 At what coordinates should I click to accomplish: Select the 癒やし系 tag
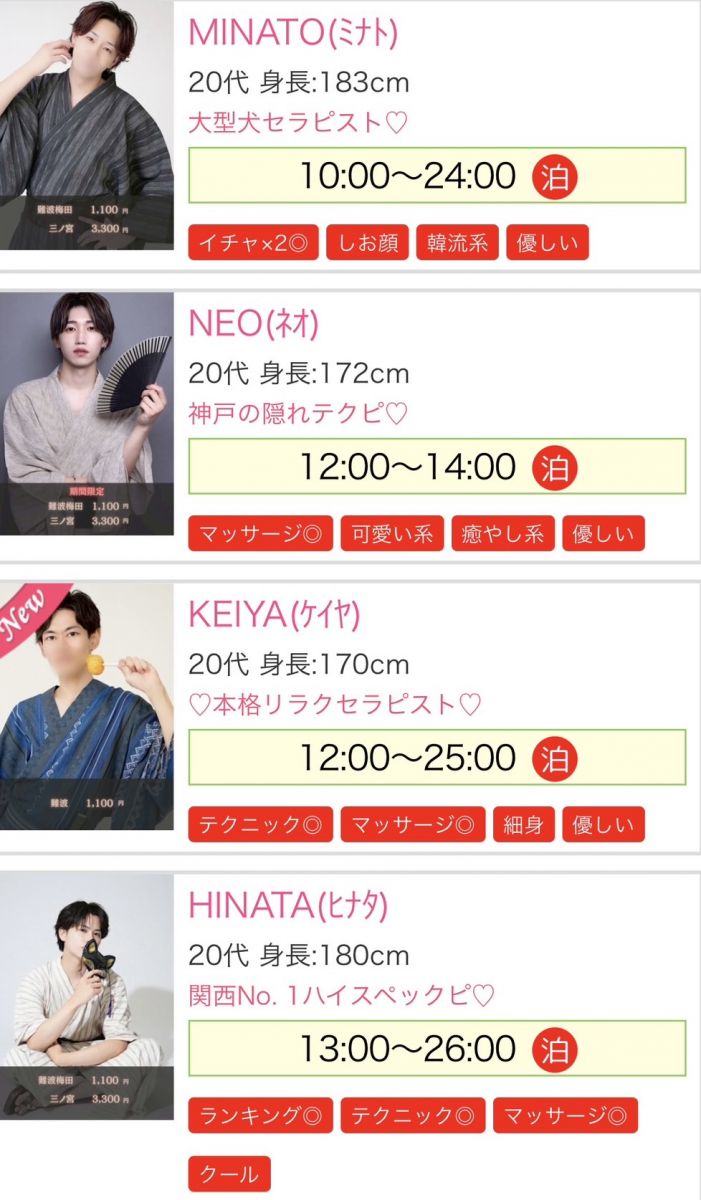[x=503, y=533]
